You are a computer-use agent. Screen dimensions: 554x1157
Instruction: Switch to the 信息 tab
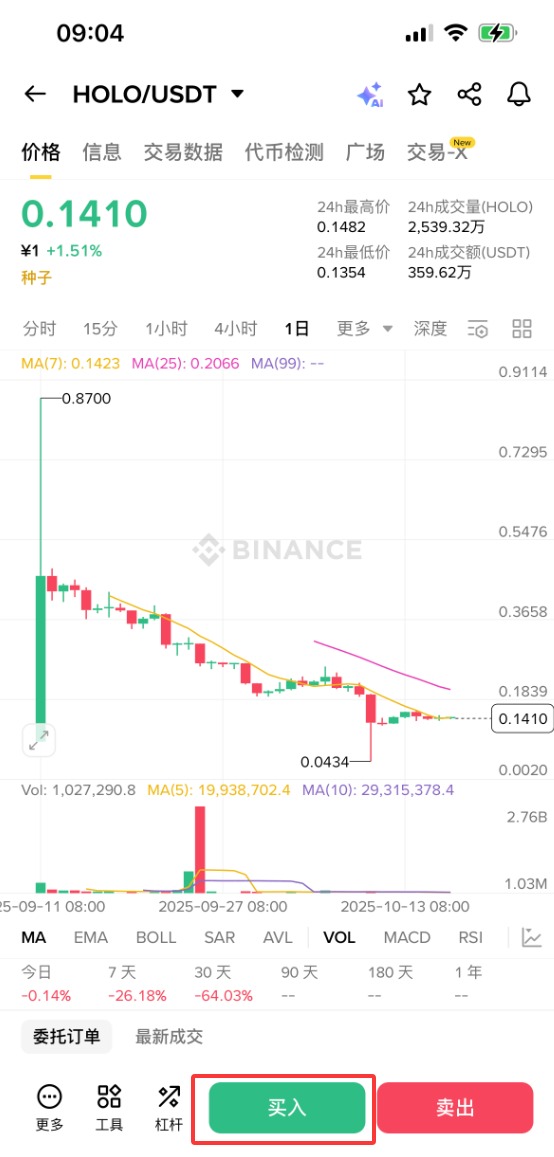coord(102,153)
